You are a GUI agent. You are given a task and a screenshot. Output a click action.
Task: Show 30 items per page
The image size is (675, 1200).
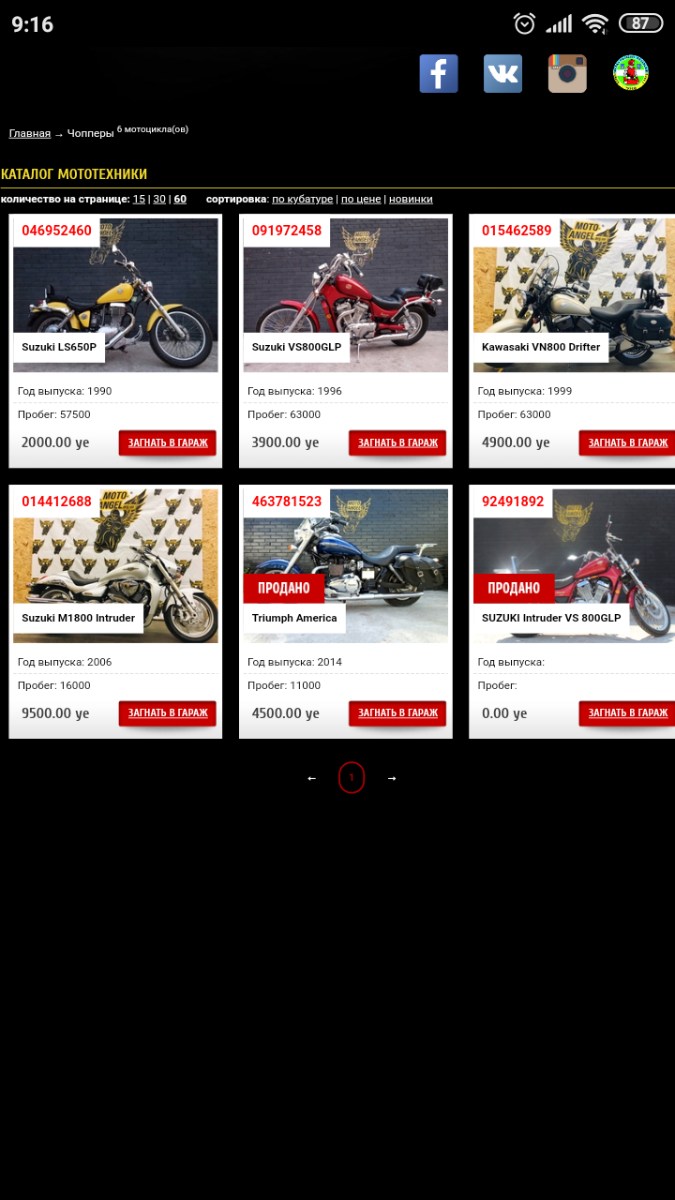[159, 199]
